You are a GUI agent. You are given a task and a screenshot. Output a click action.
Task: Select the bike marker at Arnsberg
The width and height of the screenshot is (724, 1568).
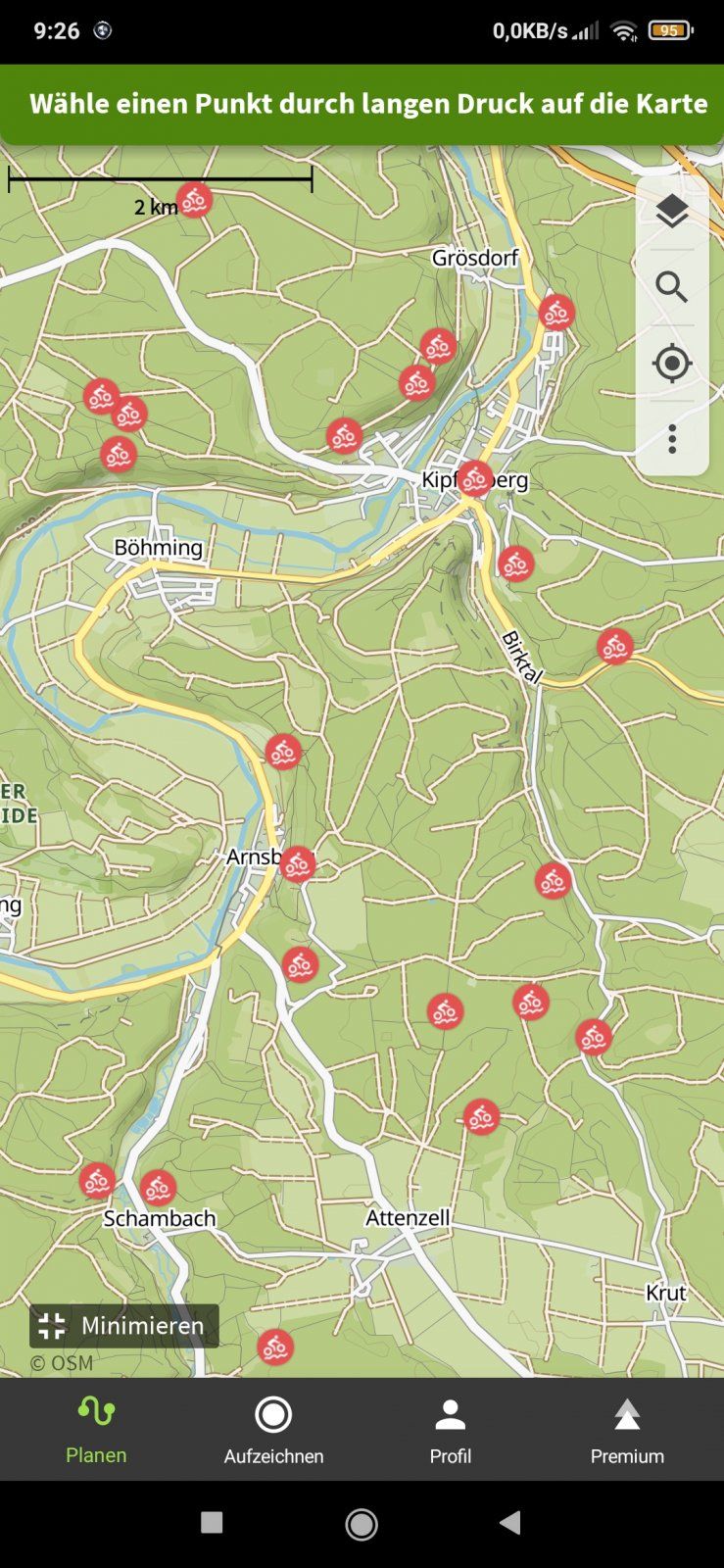[298, 864]
